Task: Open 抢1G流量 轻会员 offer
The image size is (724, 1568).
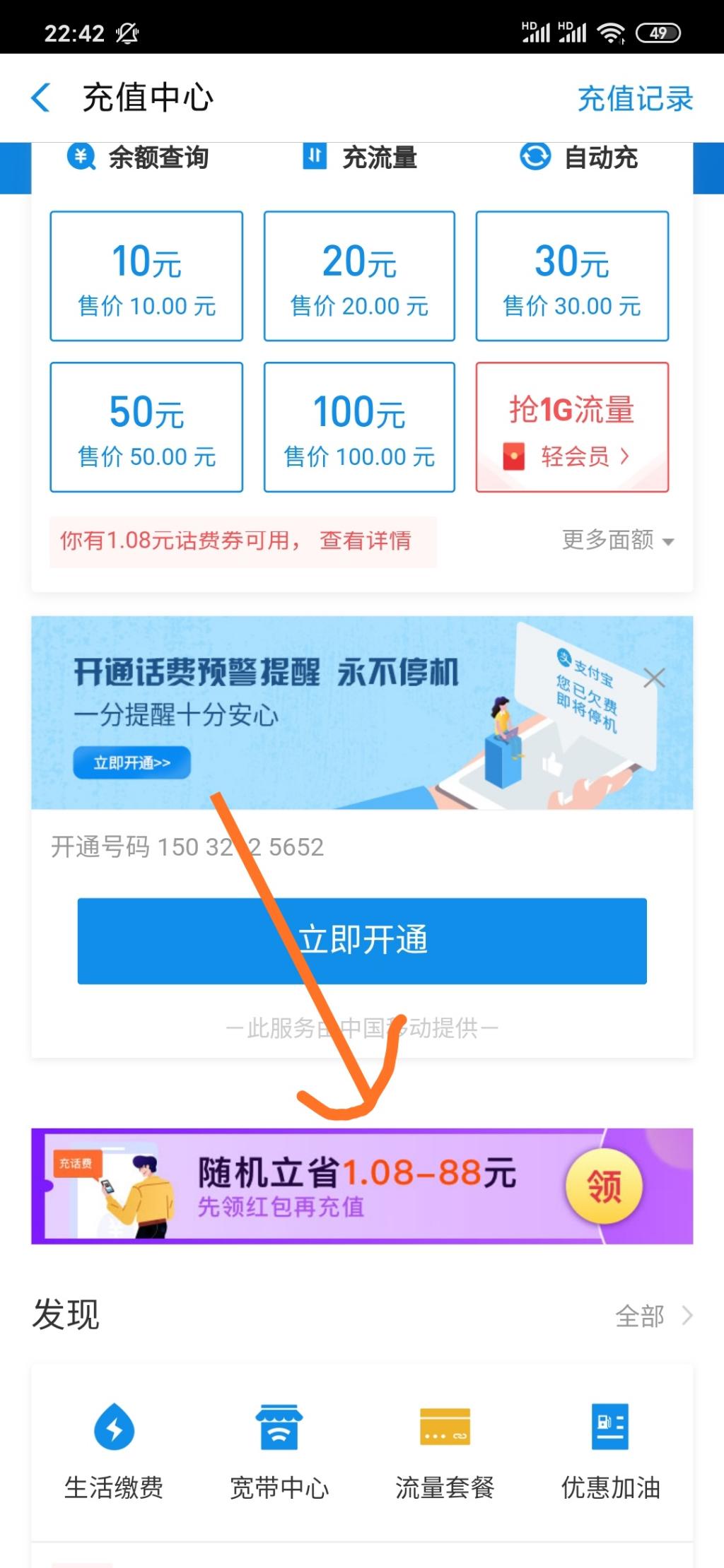Action: 571,427
